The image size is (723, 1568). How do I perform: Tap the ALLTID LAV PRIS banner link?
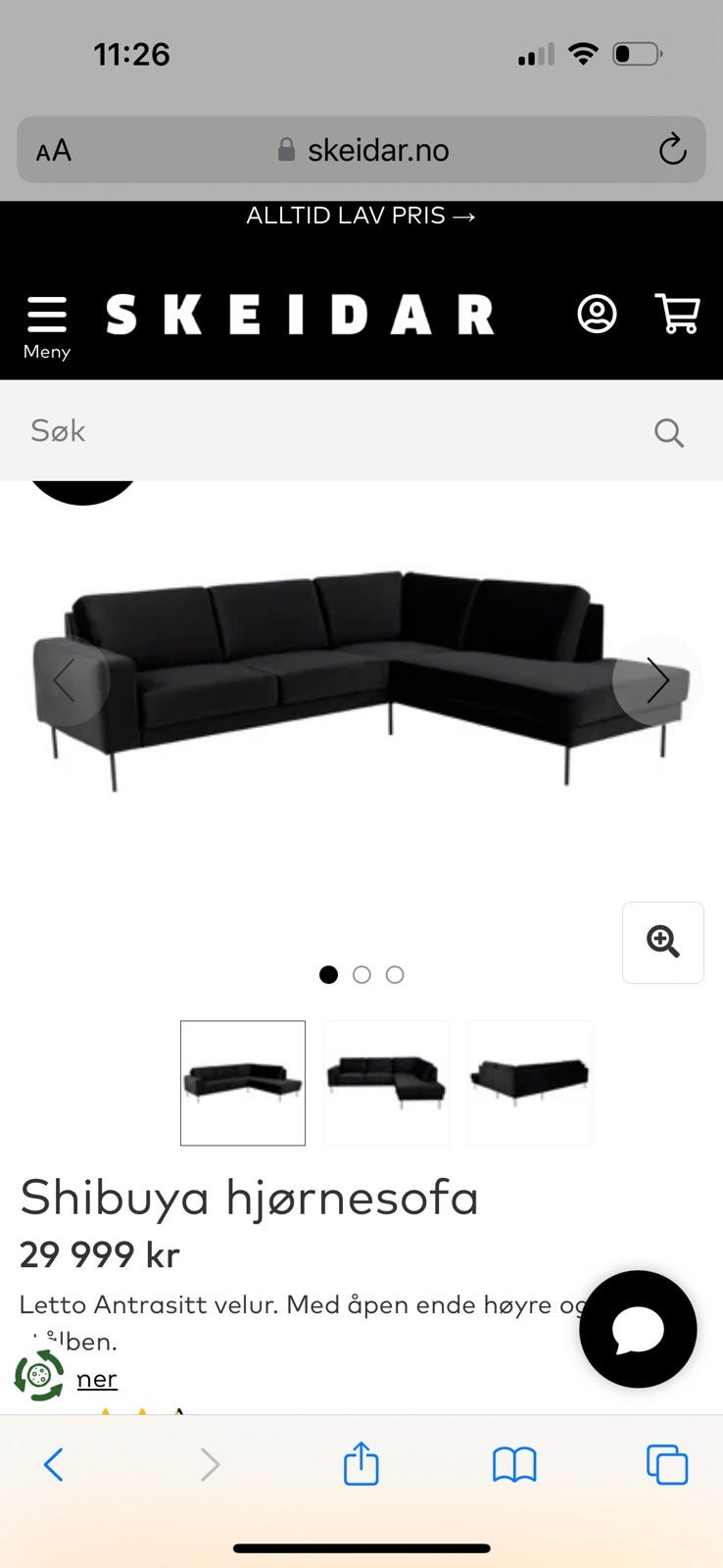tap(361, 216)
